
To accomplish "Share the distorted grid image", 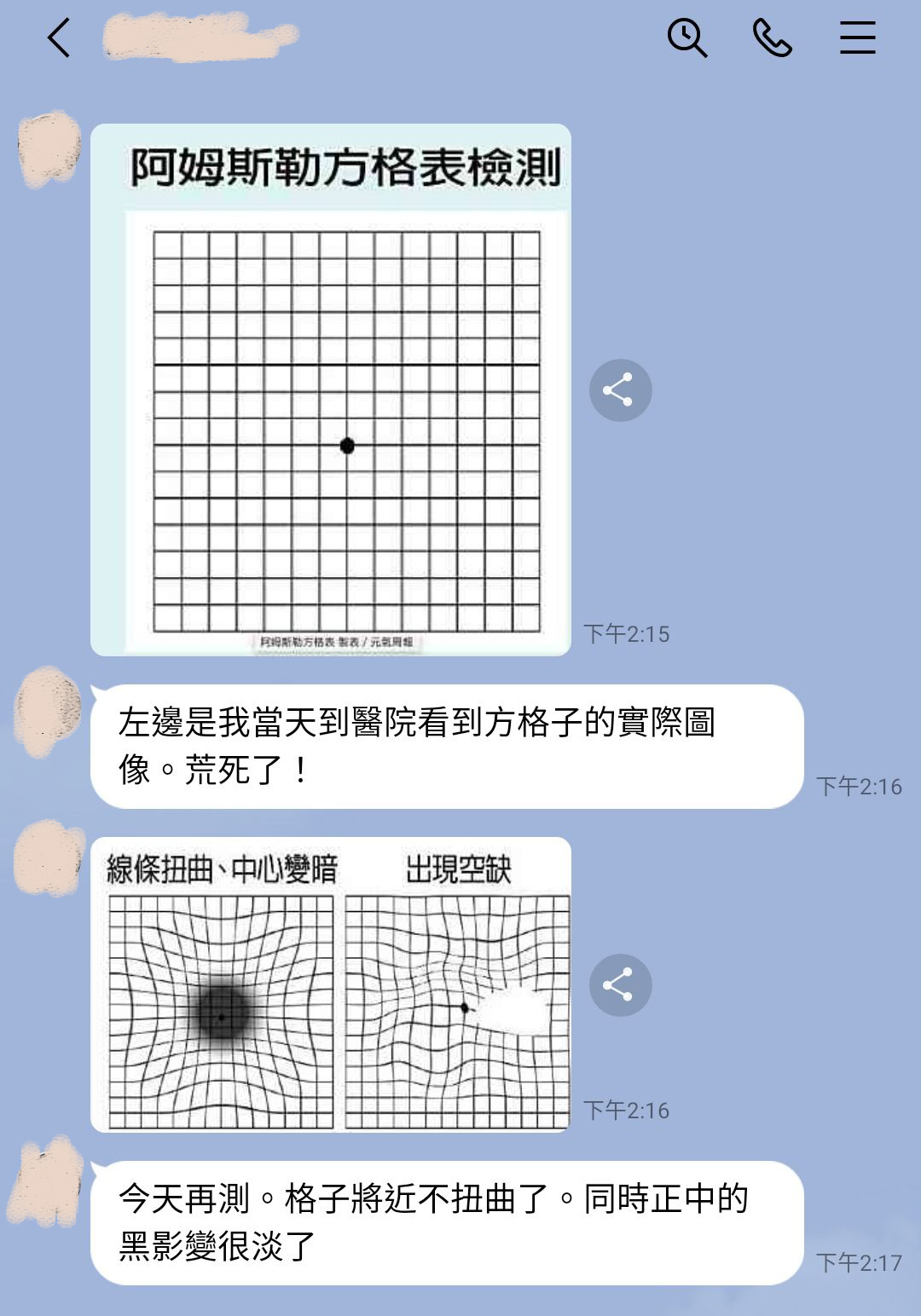I will point(620,984).
